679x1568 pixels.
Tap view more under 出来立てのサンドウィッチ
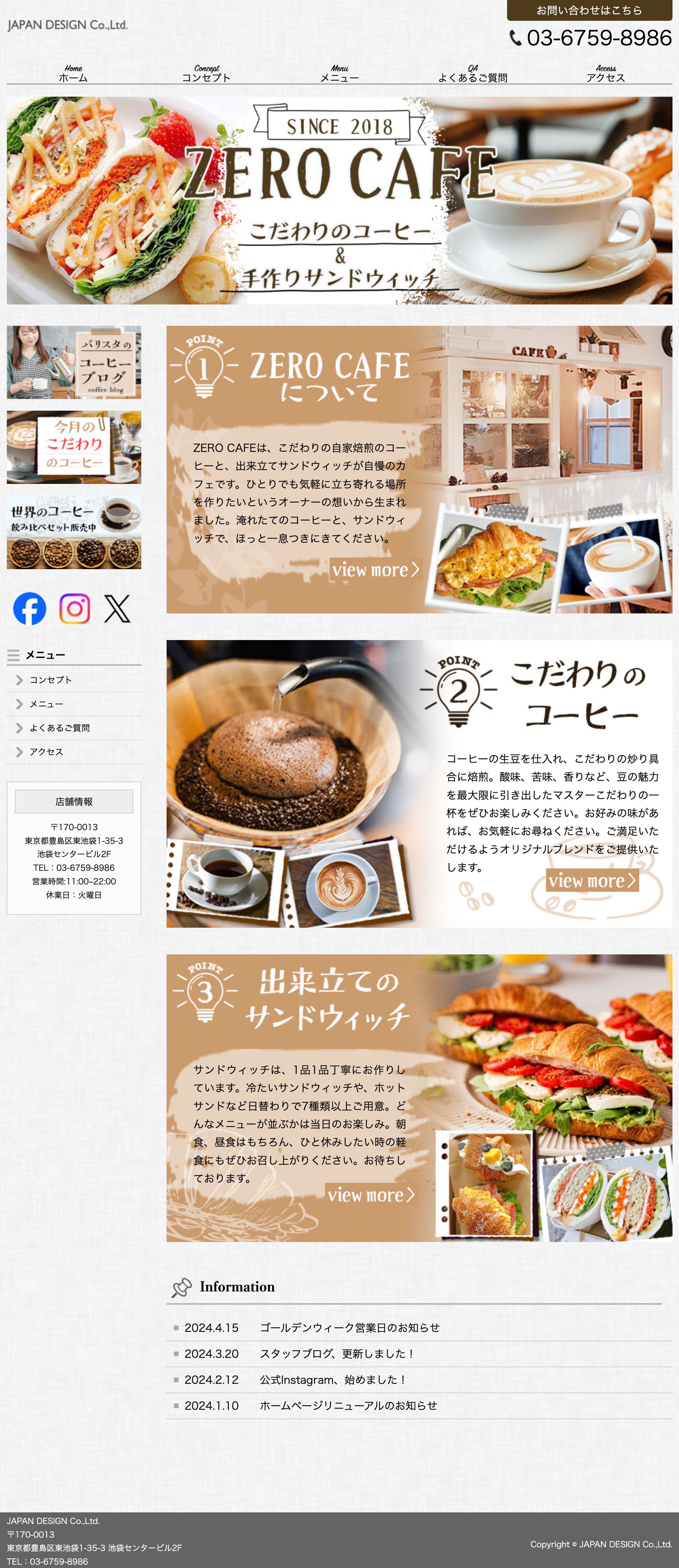[371, 1195]
